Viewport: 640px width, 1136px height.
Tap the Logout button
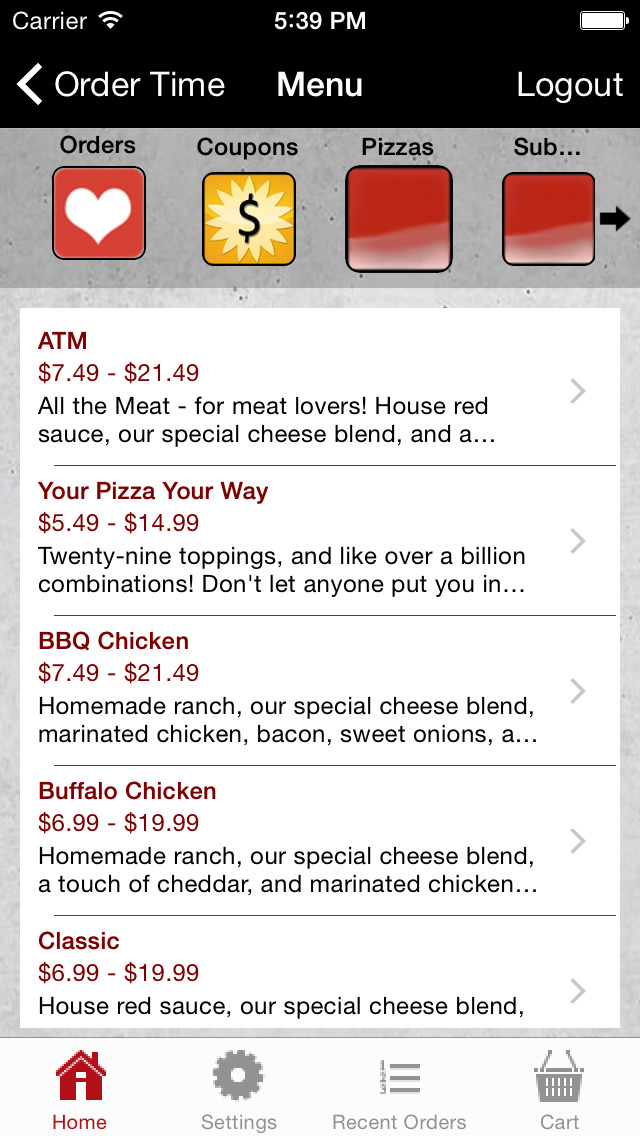570,85
